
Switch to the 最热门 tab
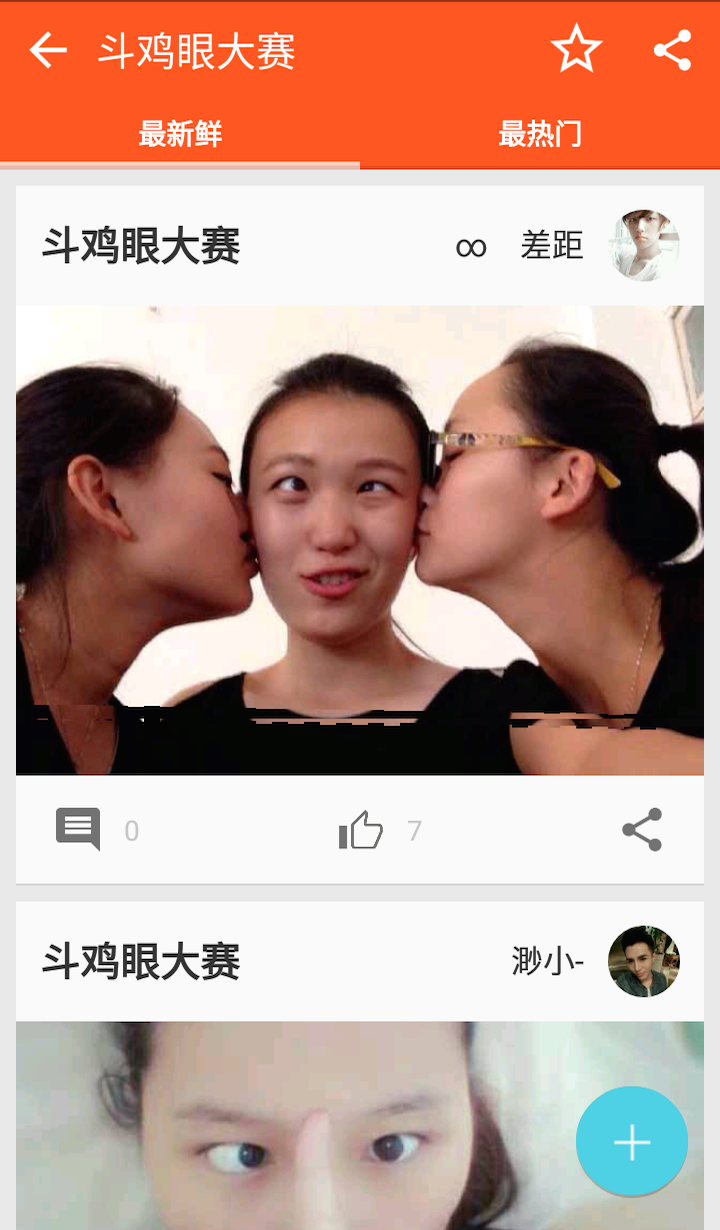point(540,134)
